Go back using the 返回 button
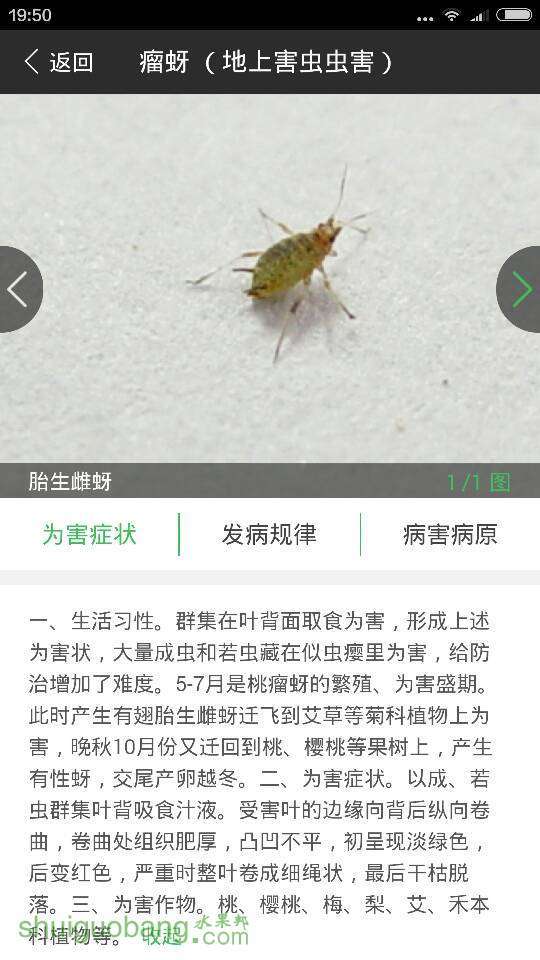 [x=59, y=62]
